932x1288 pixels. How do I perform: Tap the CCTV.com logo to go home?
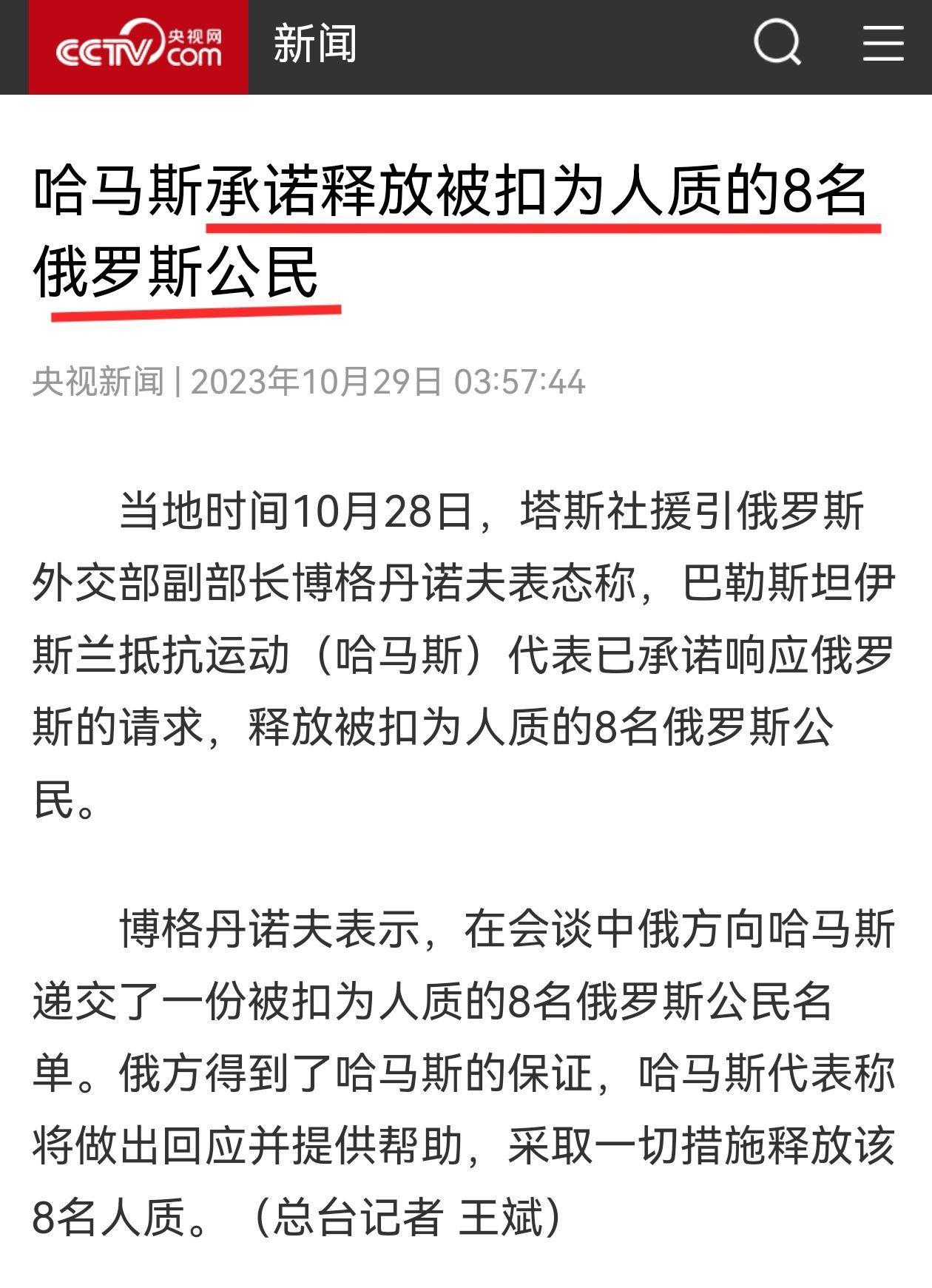138,46
